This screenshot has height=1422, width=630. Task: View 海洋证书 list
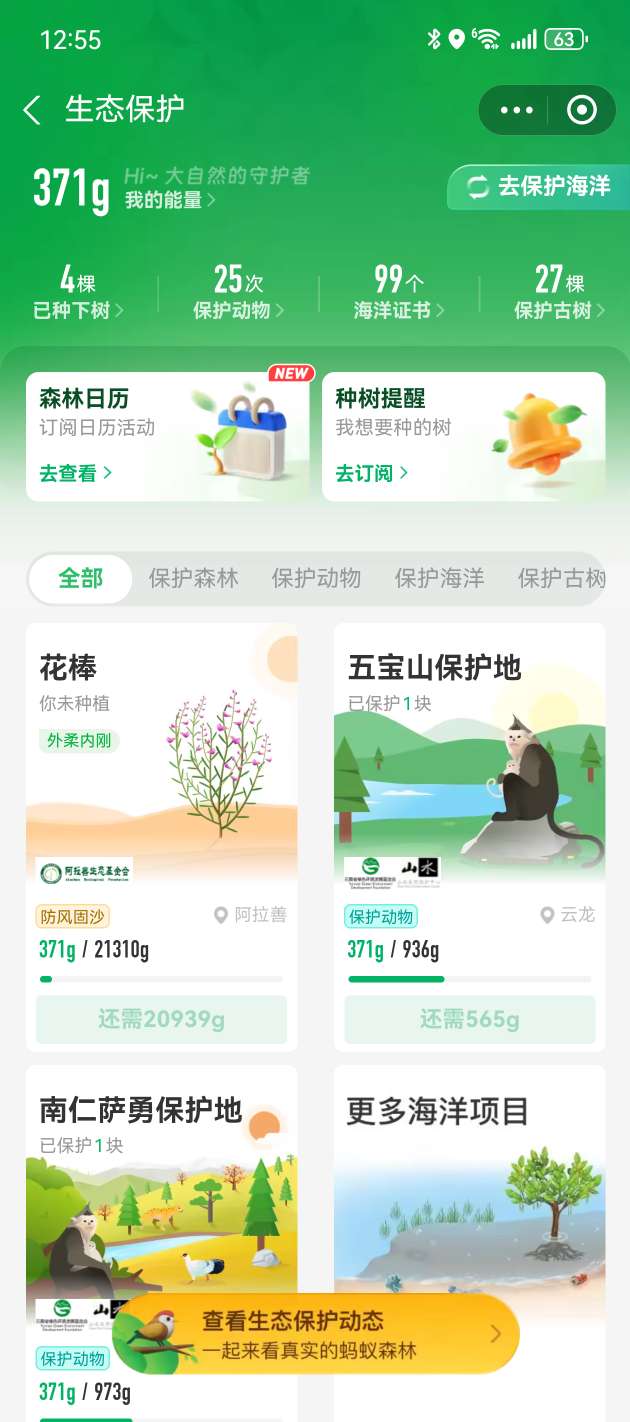pyautogui.click(x=399, y=293)
